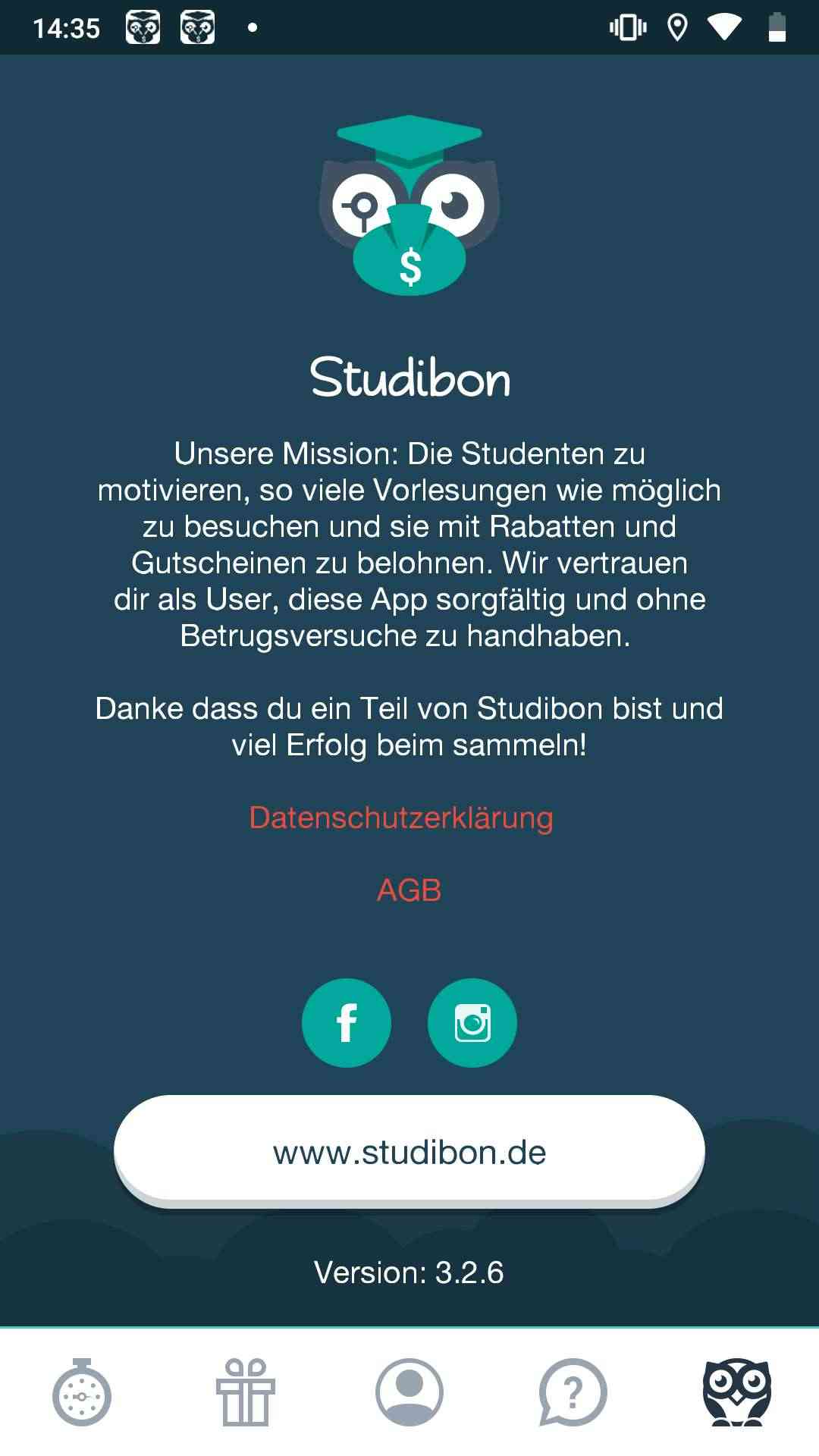Tap the www.studibon.de website button

(x=409, y=1152)
